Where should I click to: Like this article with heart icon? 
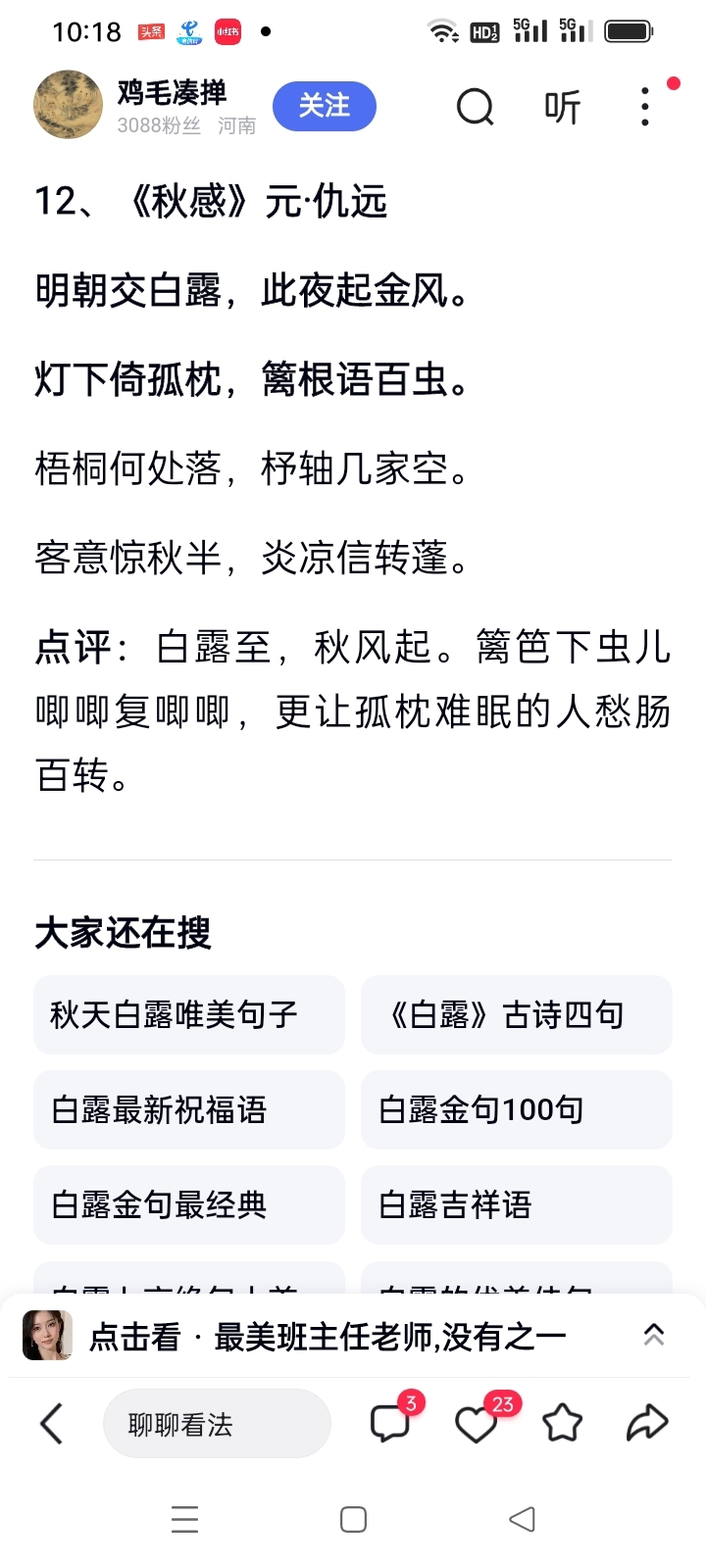point(478,1423)
